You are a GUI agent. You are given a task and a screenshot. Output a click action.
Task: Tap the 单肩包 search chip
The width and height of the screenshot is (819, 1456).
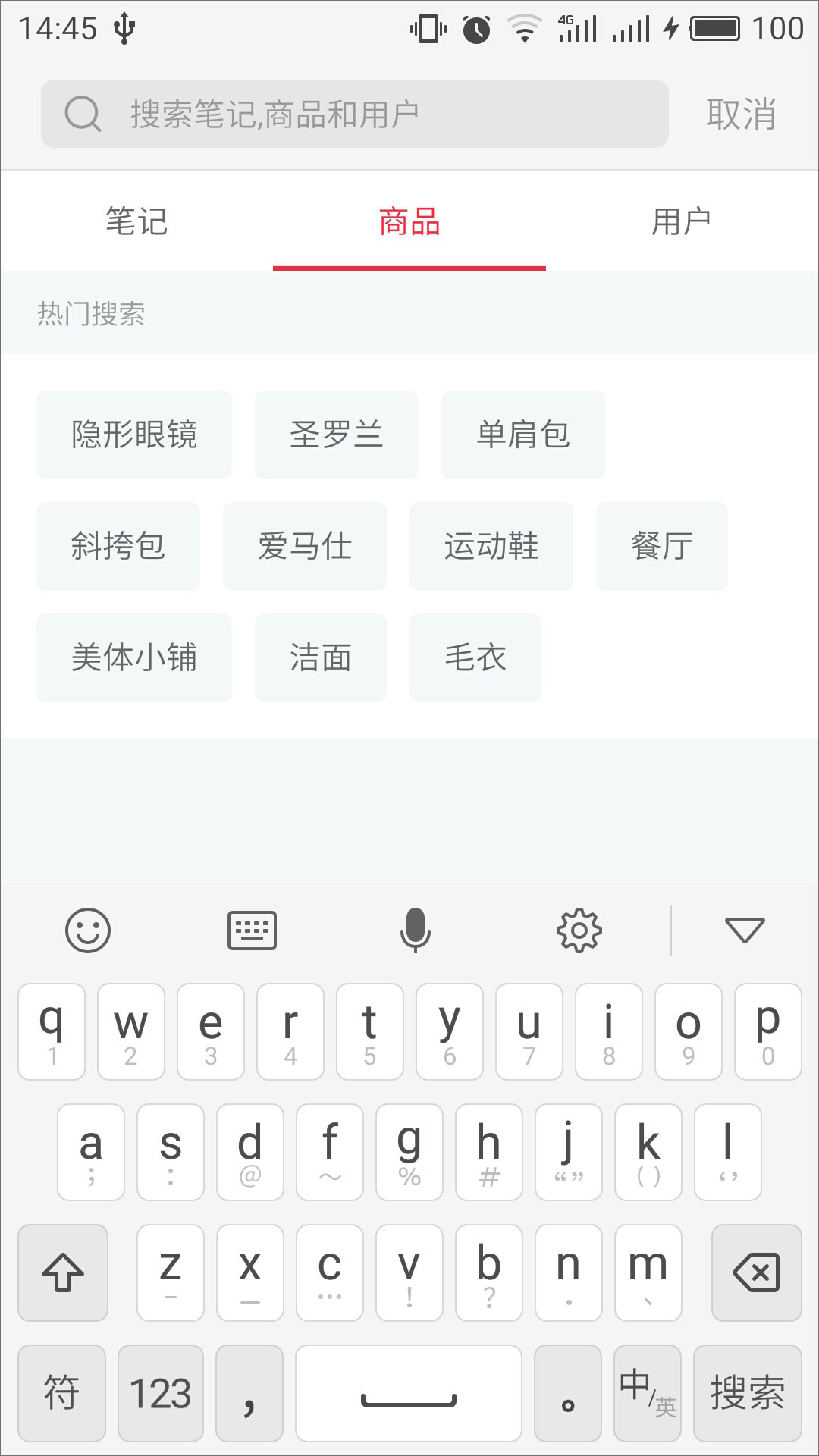tap(522, 435)
